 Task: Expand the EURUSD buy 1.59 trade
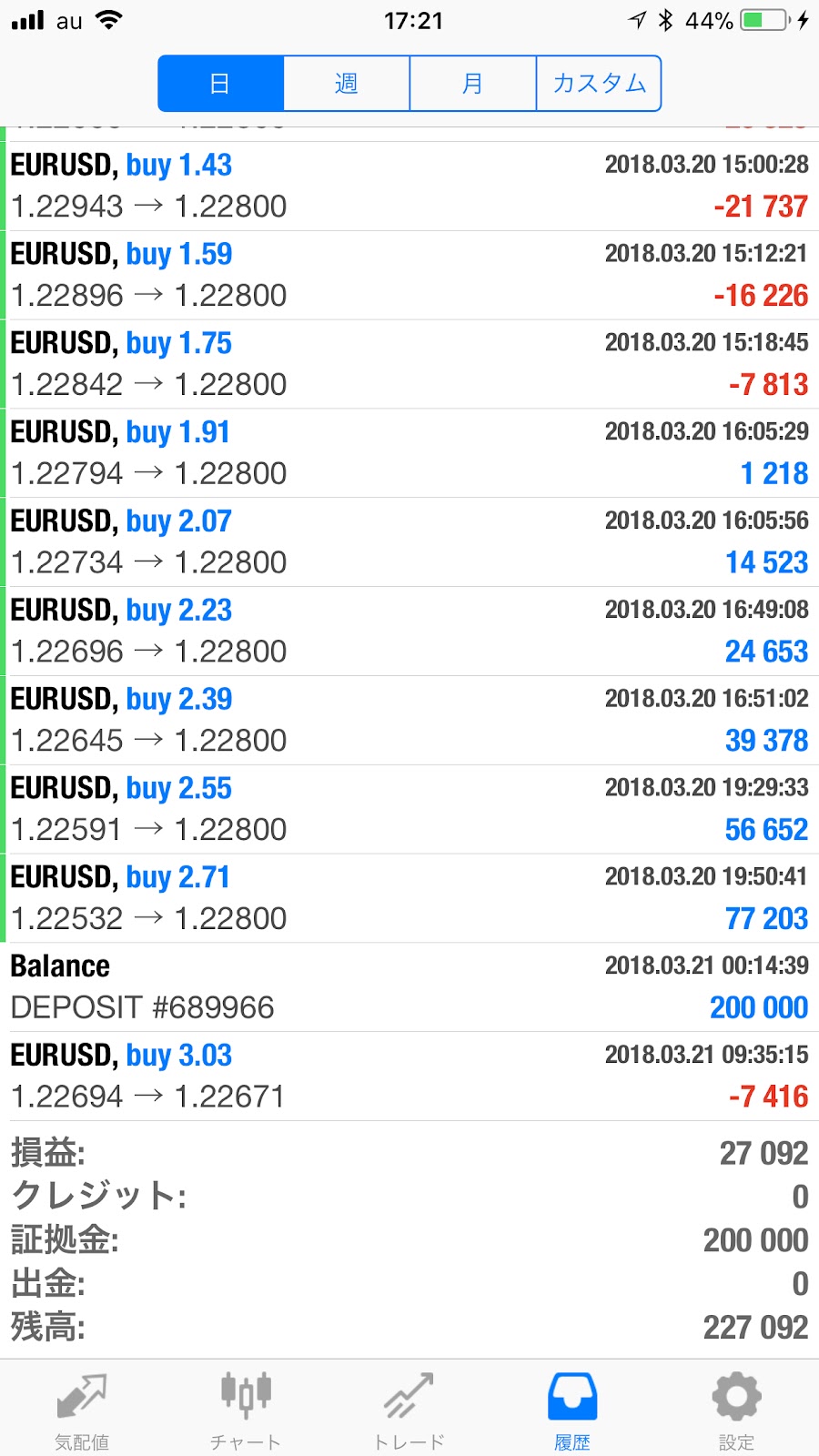click(409, 275)
